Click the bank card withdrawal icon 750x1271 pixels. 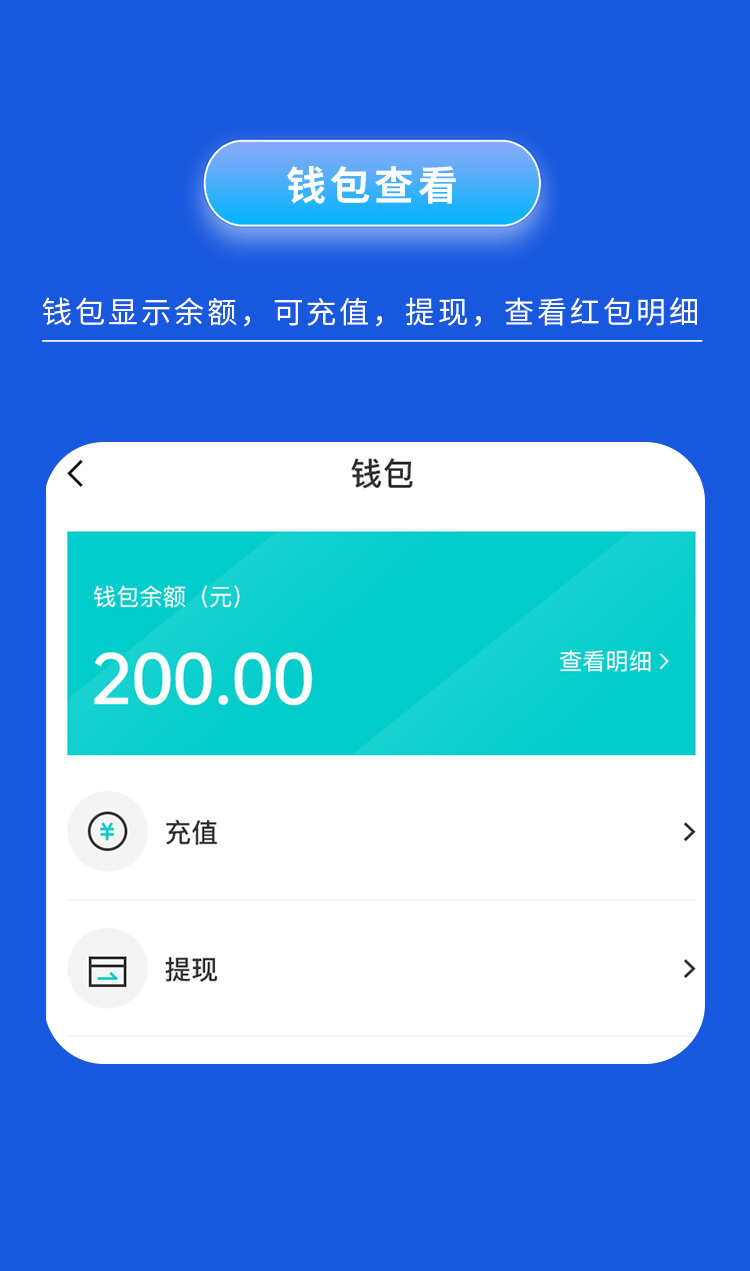[x=107, y=968]
